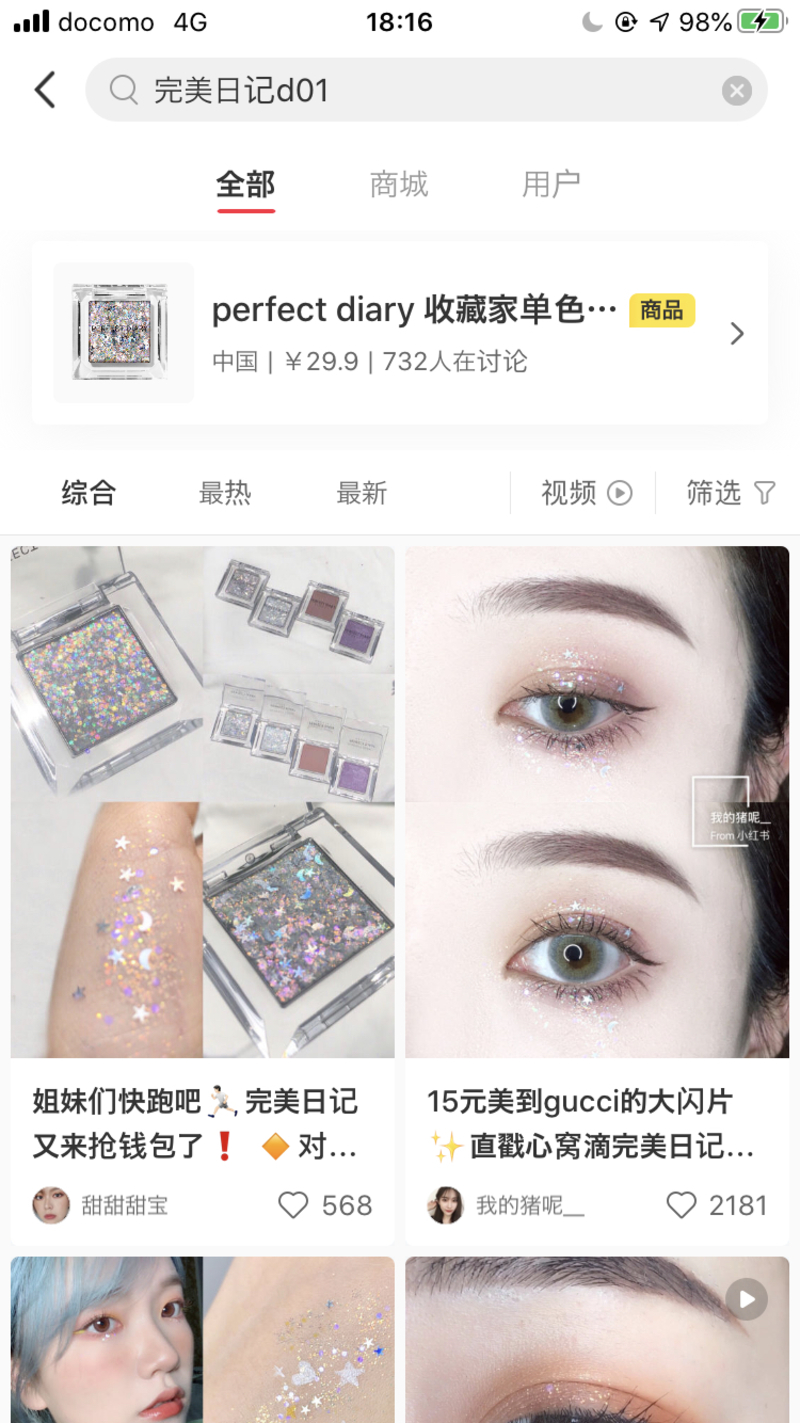Open the video post with the play icon
The width and height of the screenshot is (800, 1423).
pyautogui.click(x=597, y=1340)
